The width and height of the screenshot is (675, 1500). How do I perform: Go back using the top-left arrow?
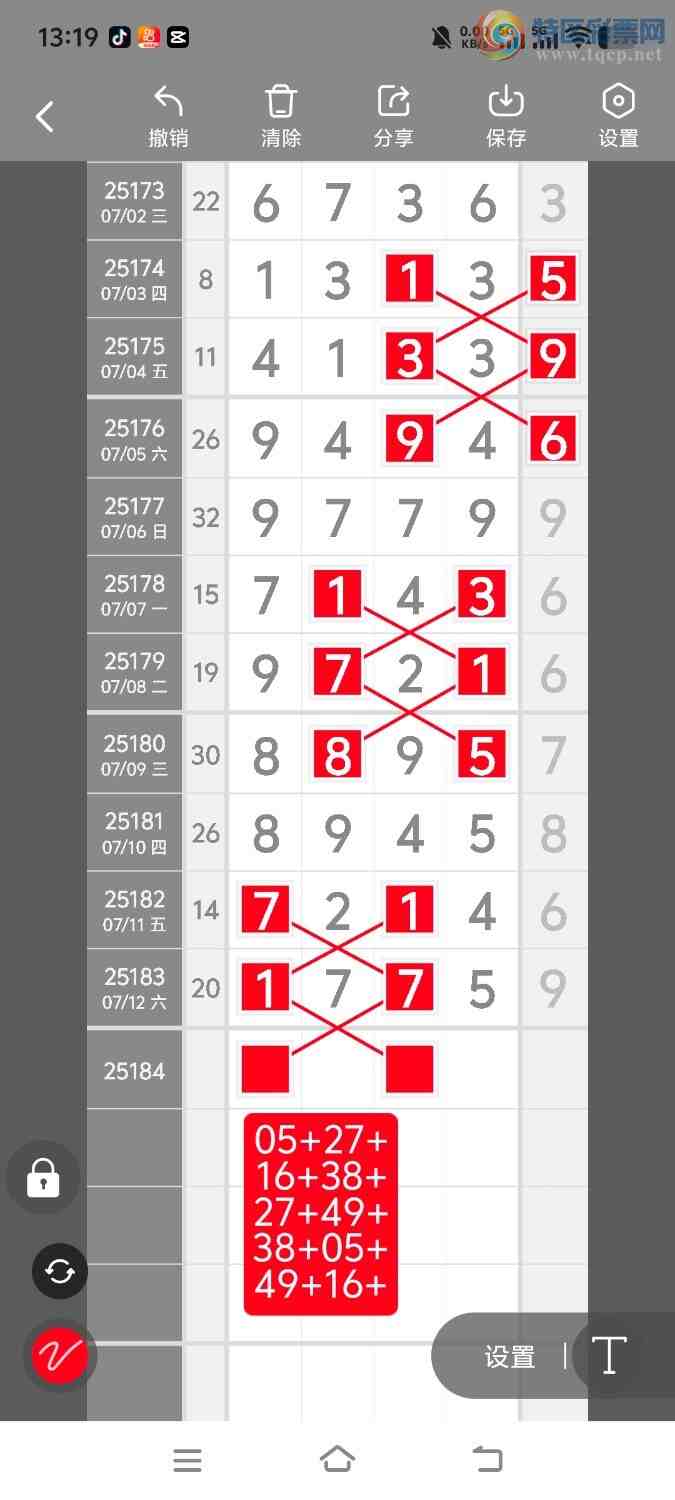[45, 117]
